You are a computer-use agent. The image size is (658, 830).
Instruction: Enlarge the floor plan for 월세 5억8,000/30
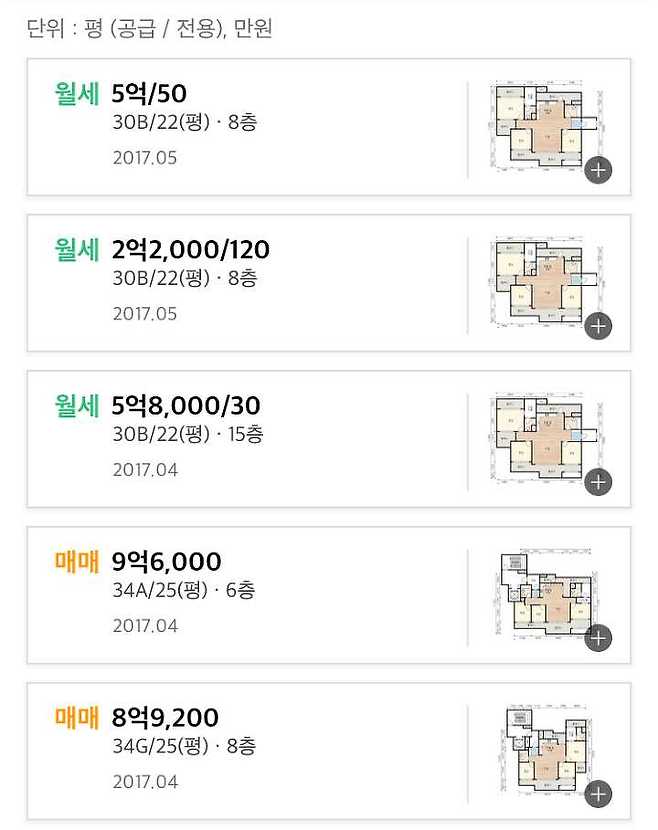tap(598, 482)
